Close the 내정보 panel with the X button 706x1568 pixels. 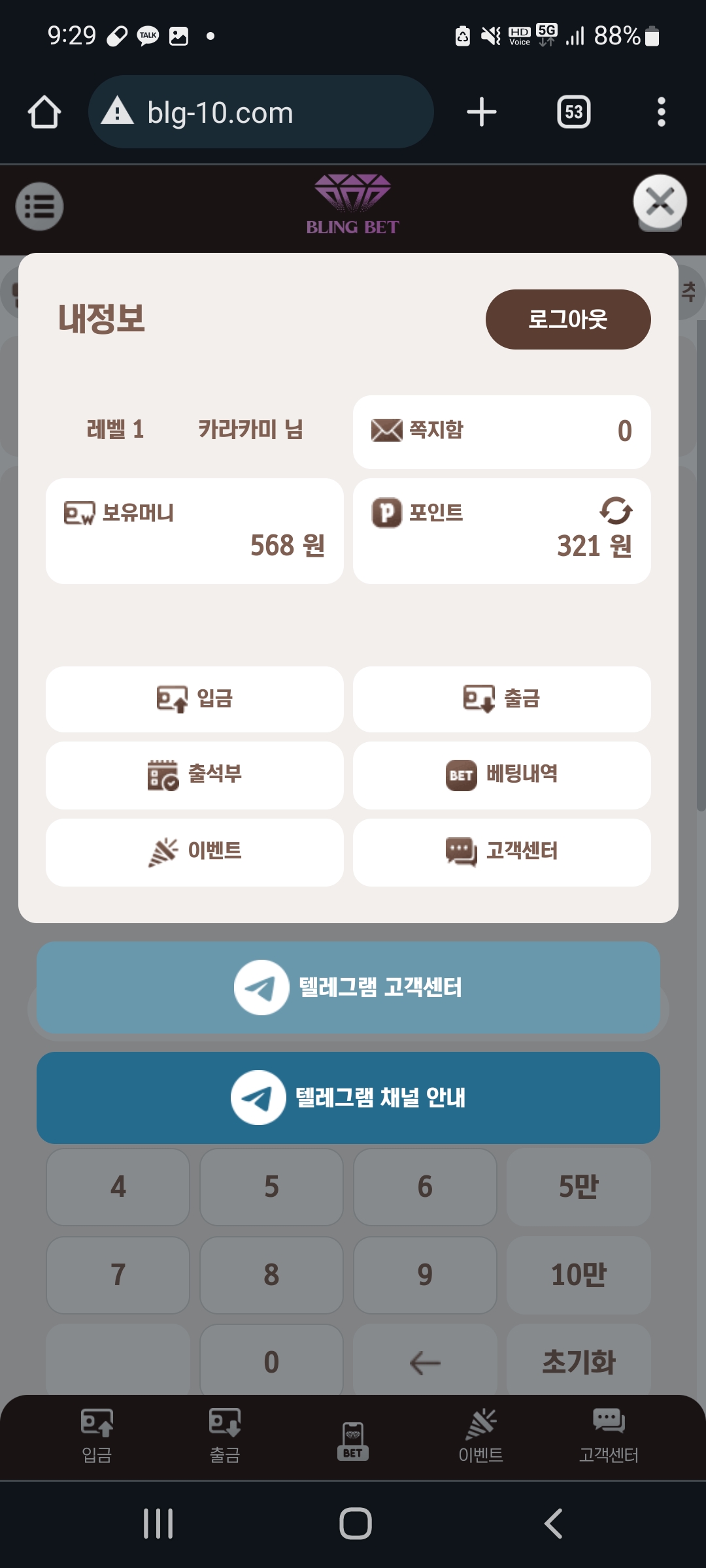660,202
